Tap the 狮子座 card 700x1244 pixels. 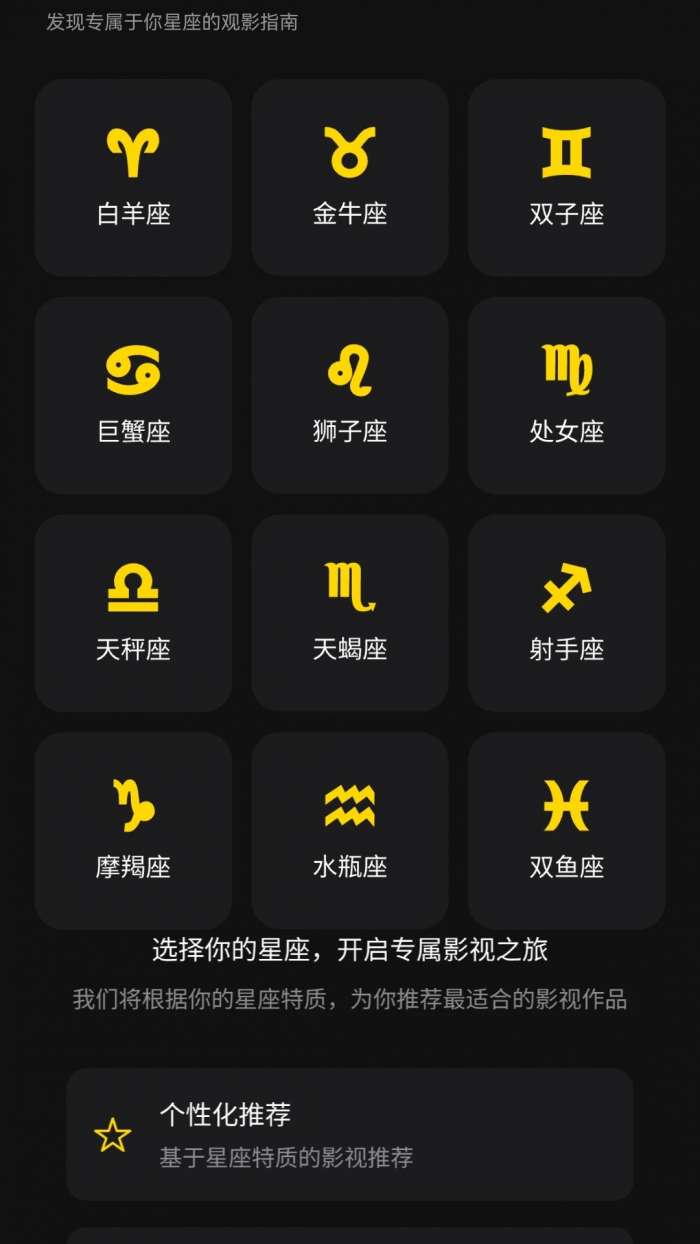[350, 395]
